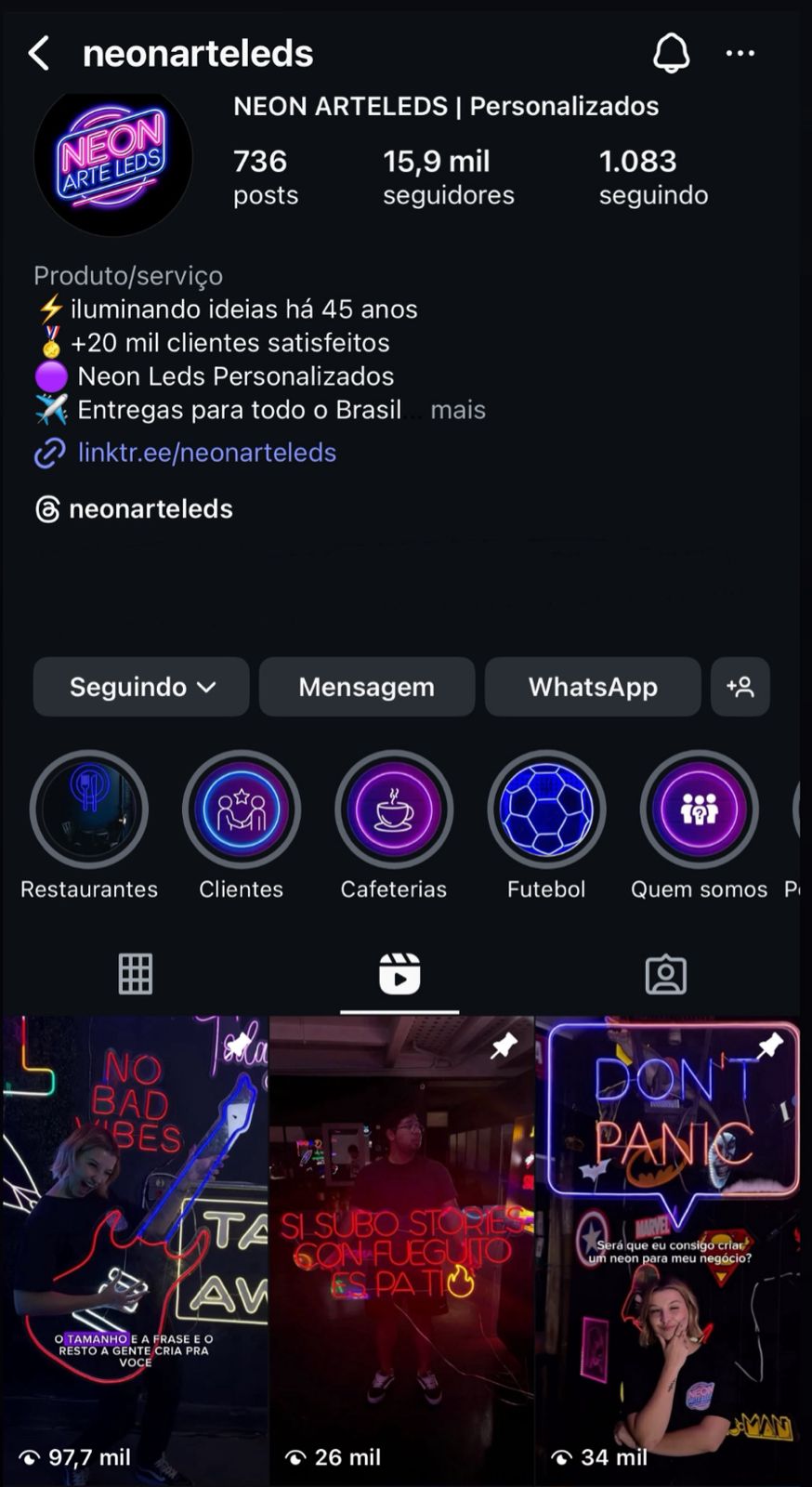
Task: Open the notifications bell
Action: tap(671, 54)
